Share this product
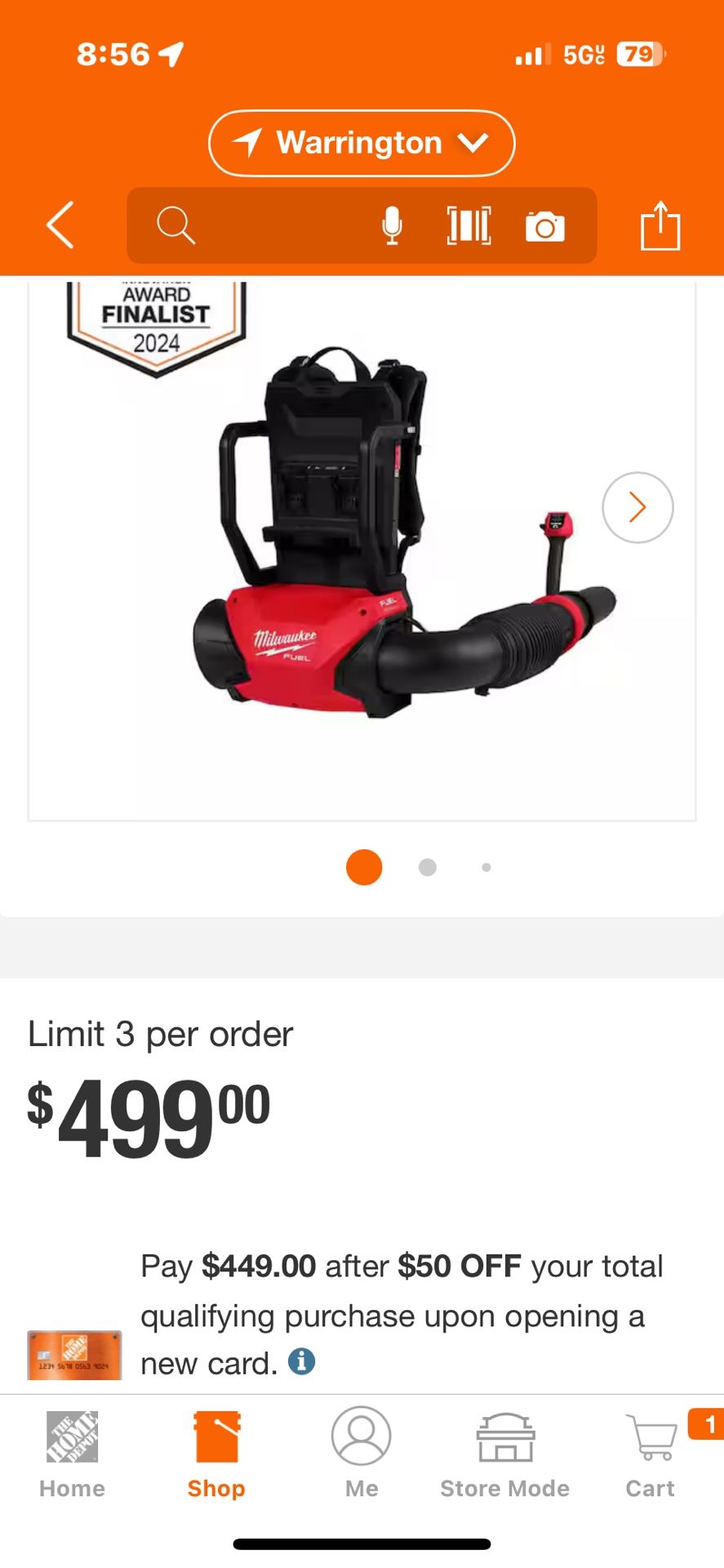 coord(660,225)
